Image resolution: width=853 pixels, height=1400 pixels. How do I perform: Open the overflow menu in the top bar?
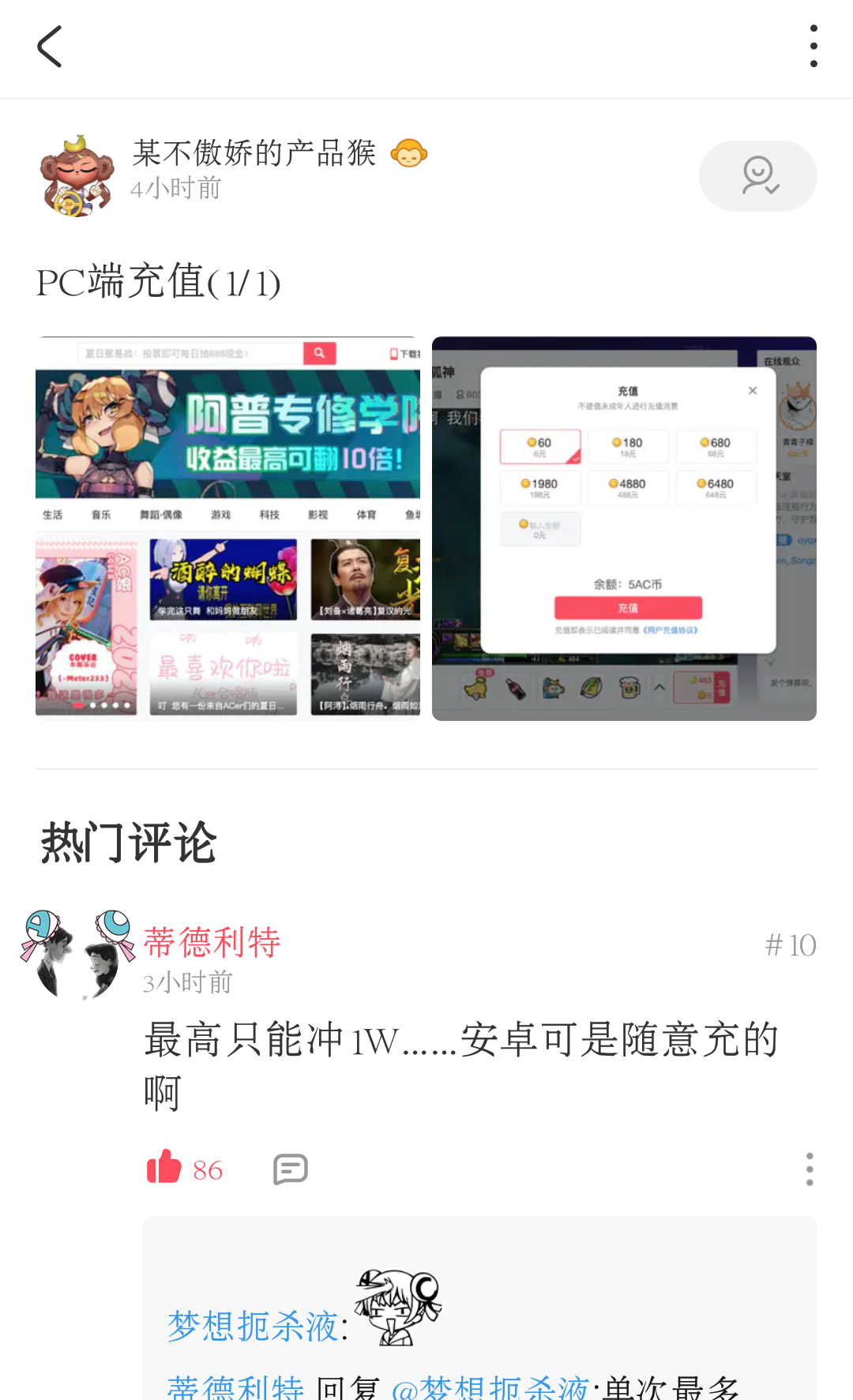(x=813, y=47)
